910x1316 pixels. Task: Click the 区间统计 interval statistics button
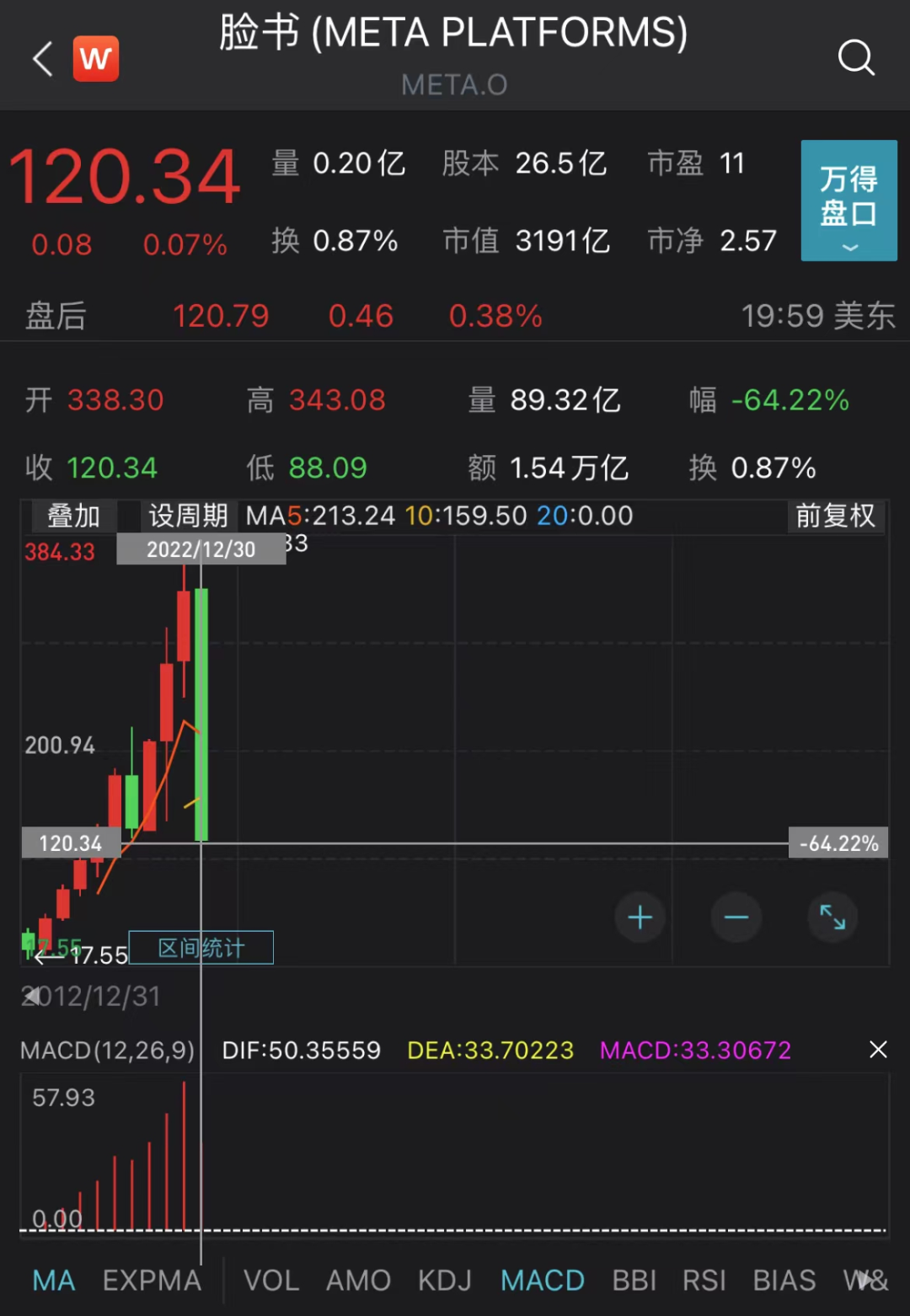201,947
